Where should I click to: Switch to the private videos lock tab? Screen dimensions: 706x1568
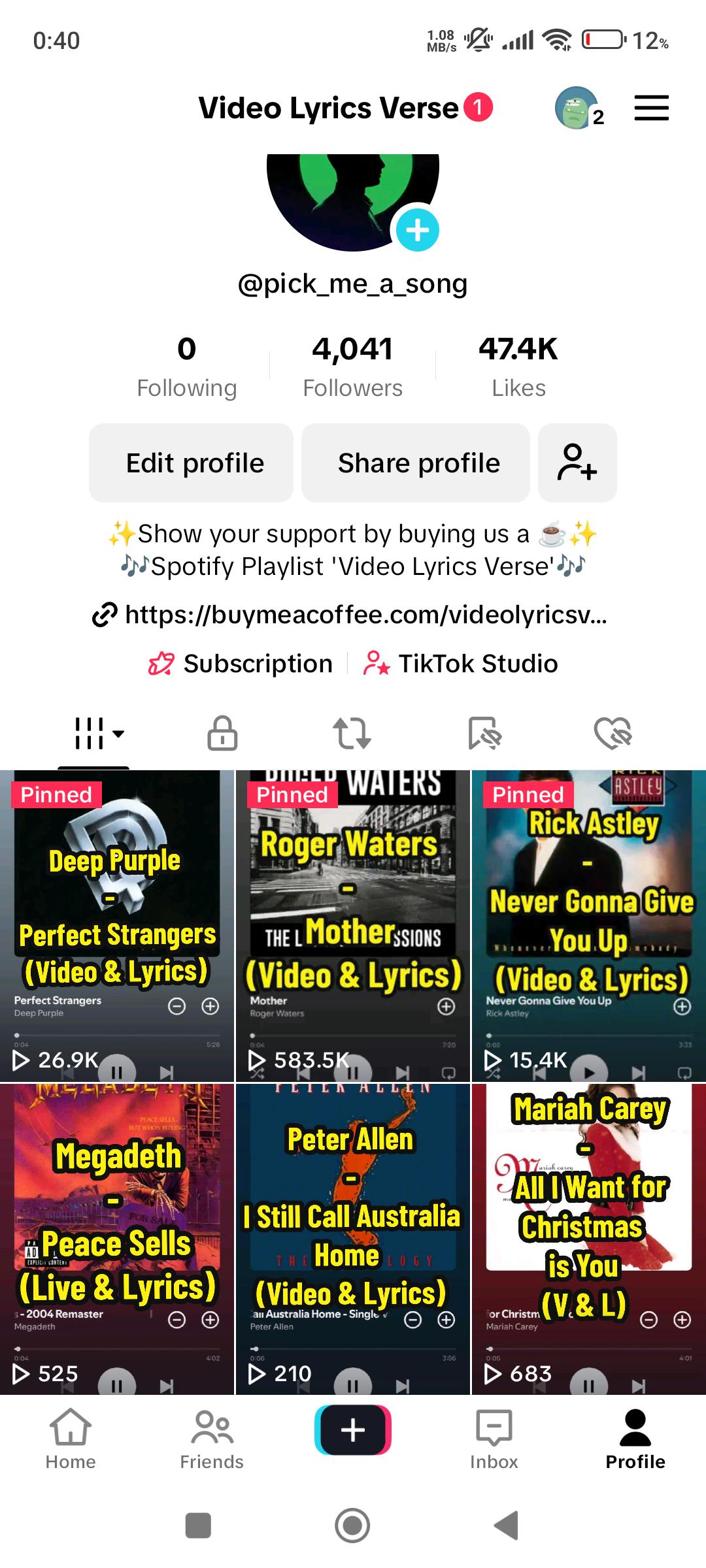coord(222,733)
